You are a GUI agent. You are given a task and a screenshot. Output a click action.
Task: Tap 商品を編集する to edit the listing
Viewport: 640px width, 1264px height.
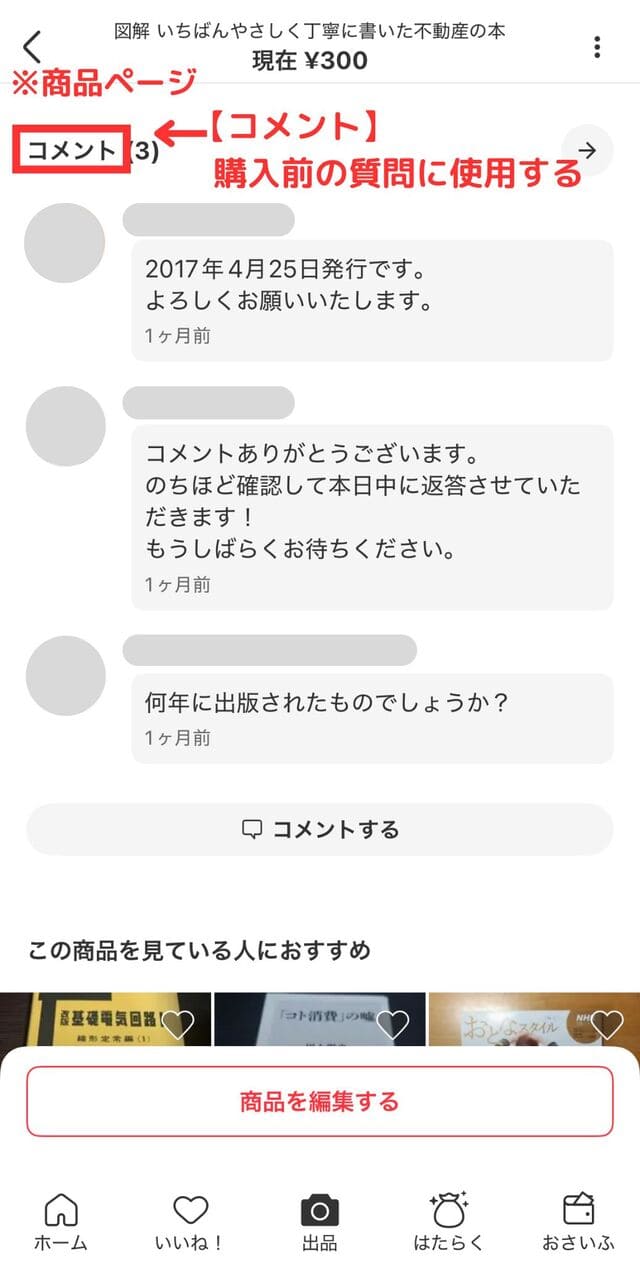pyautogui.click(x=319, y=1101)
